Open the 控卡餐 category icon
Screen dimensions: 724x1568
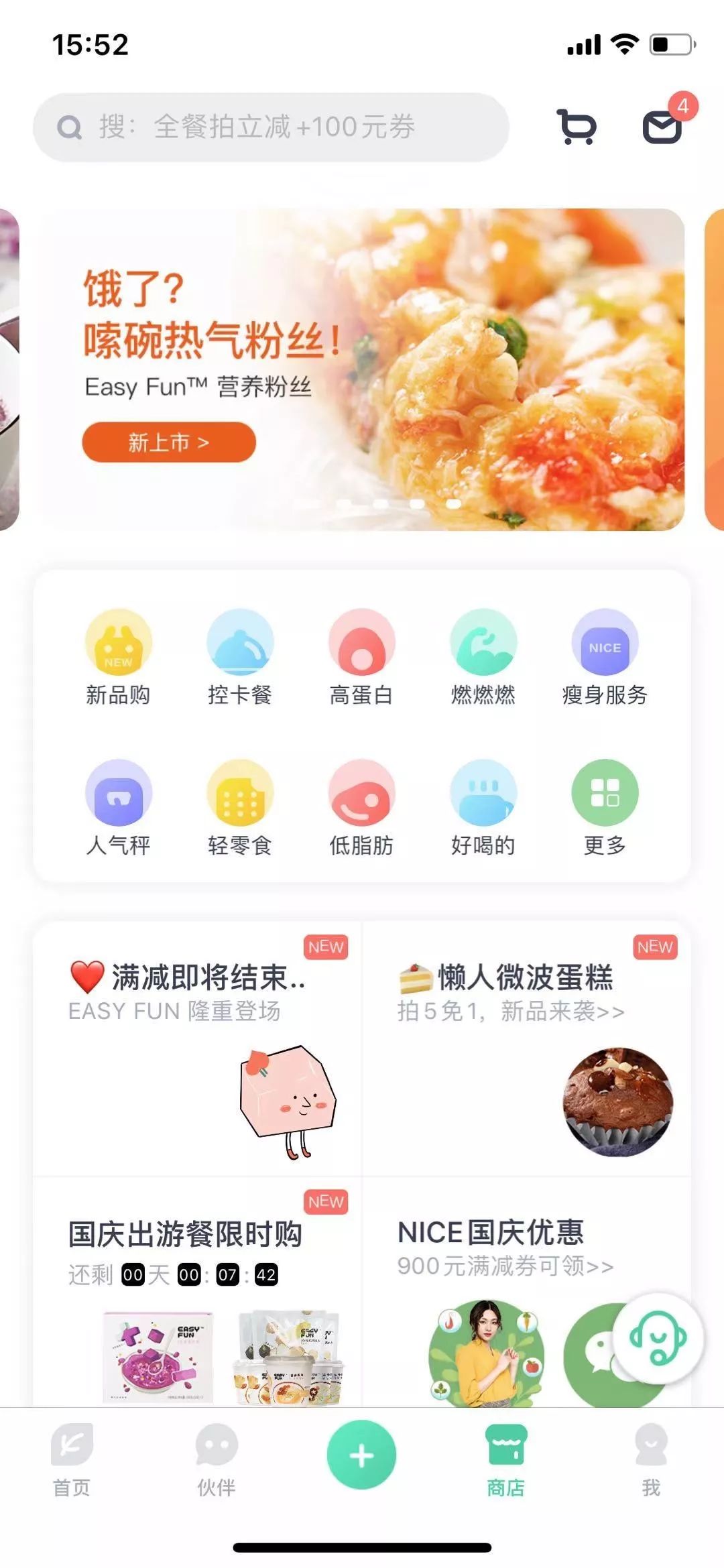[x=241, y=646]
